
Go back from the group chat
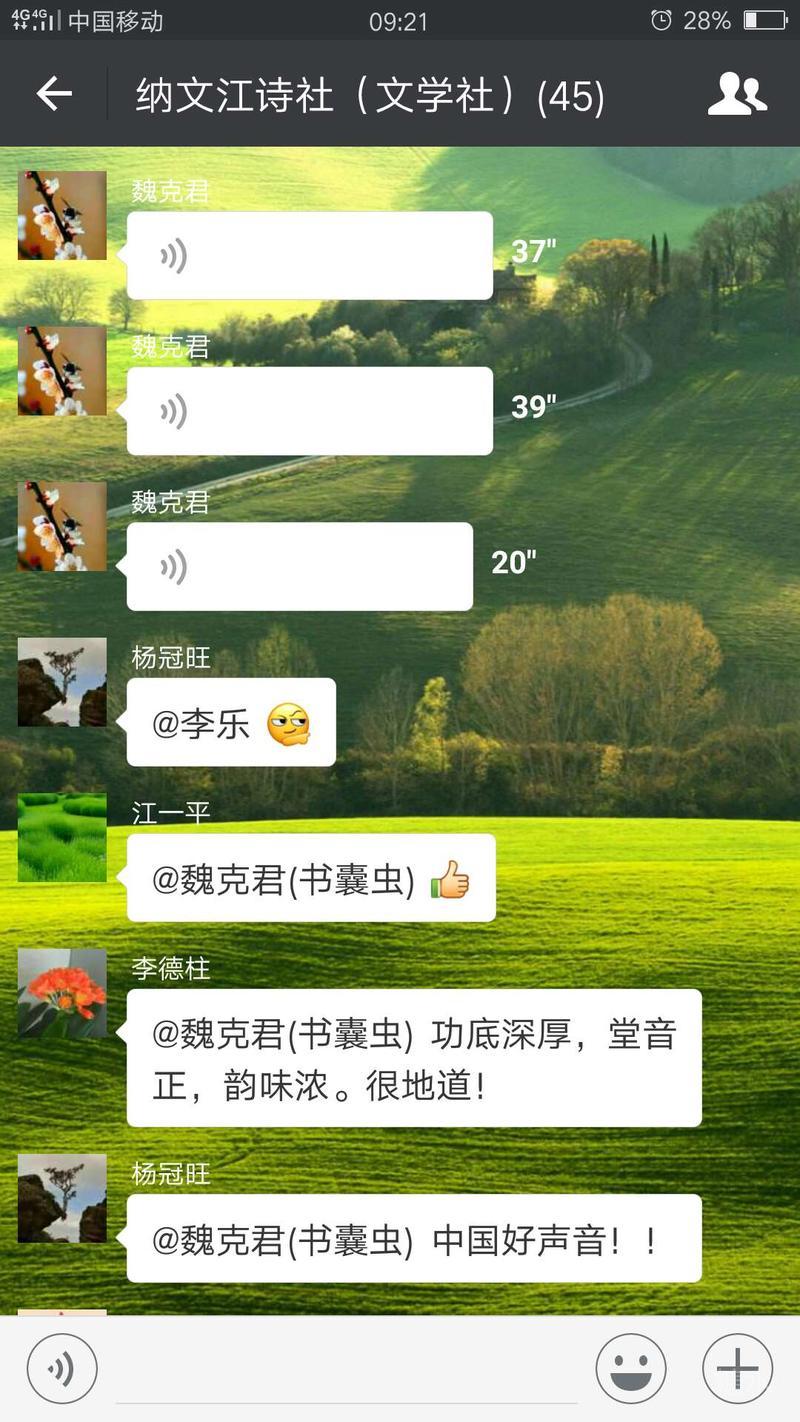click(x=54, y=95)
